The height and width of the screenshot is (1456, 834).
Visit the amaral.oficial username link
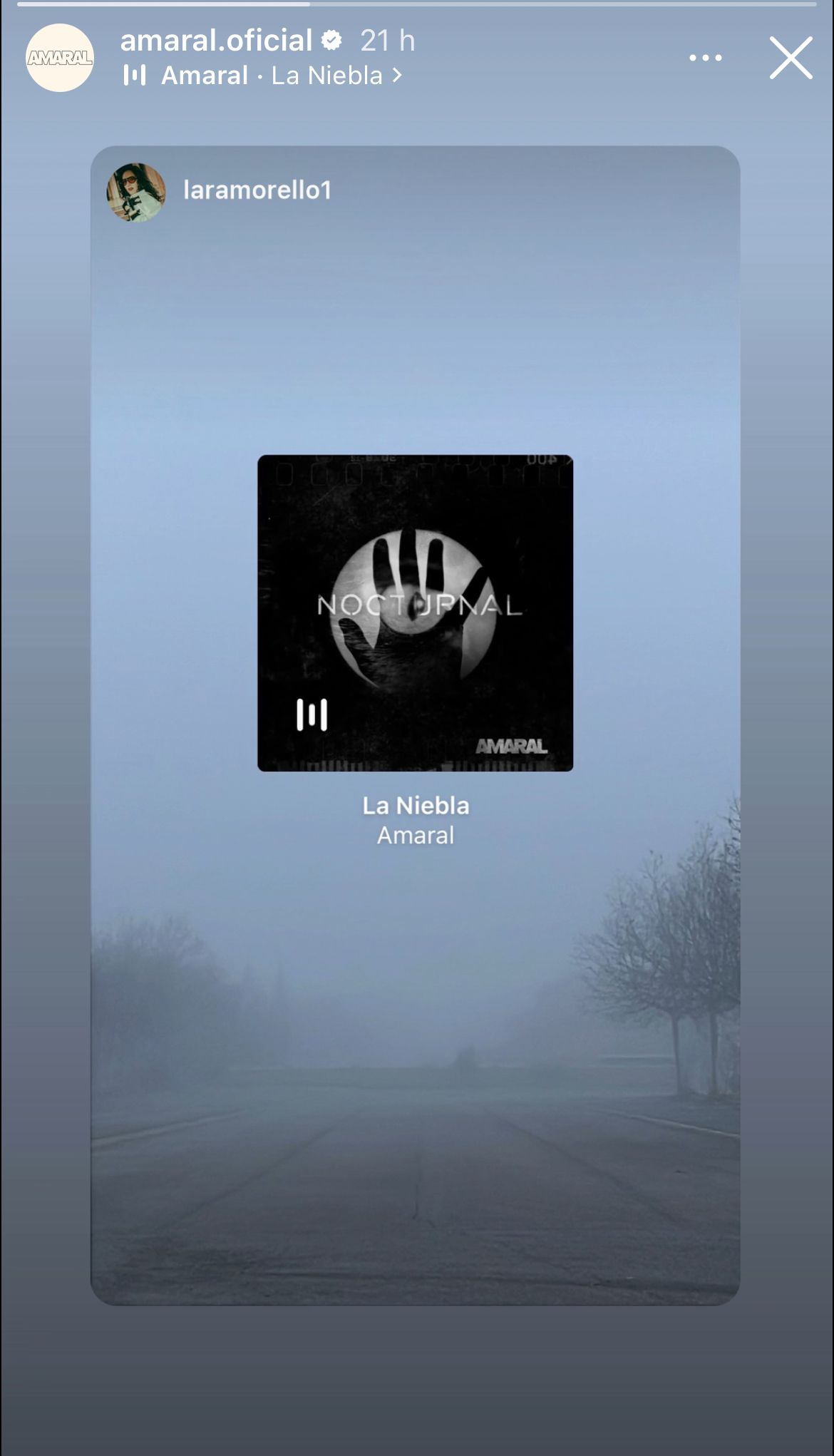point(216,41)
